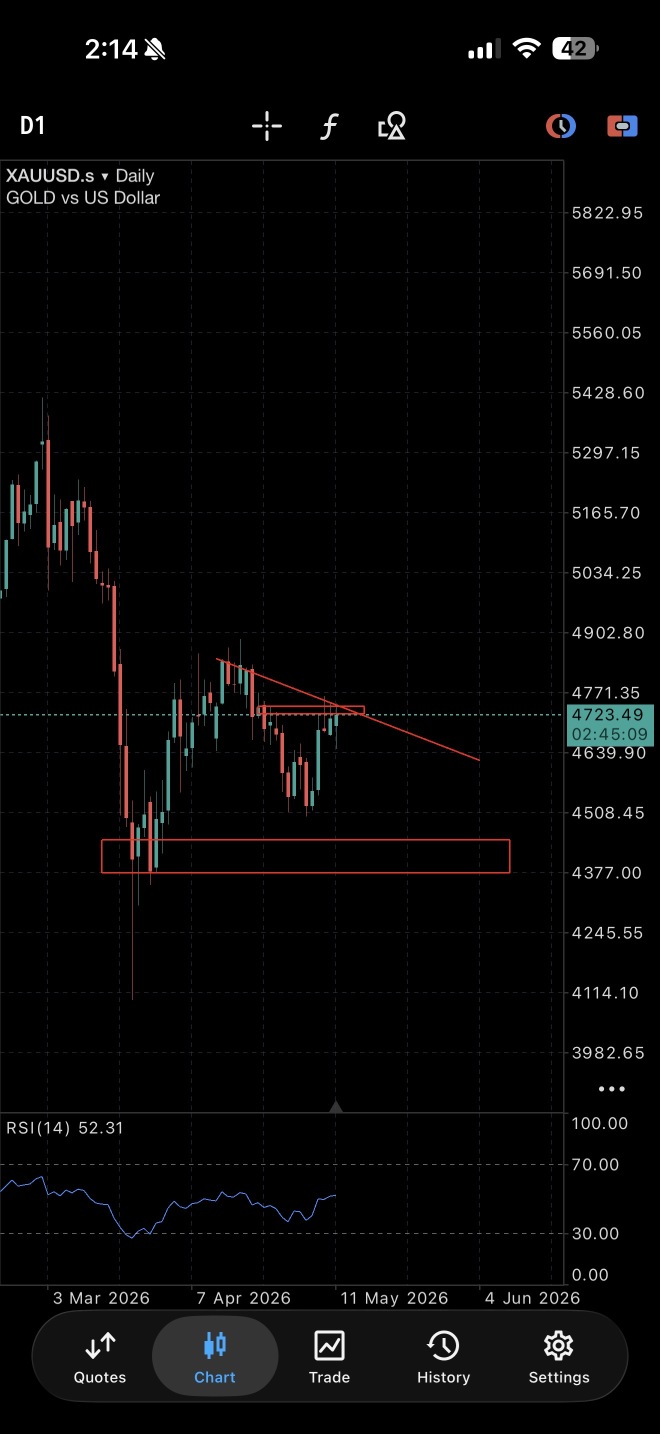Open the Settings tab

pos(559,1357)
